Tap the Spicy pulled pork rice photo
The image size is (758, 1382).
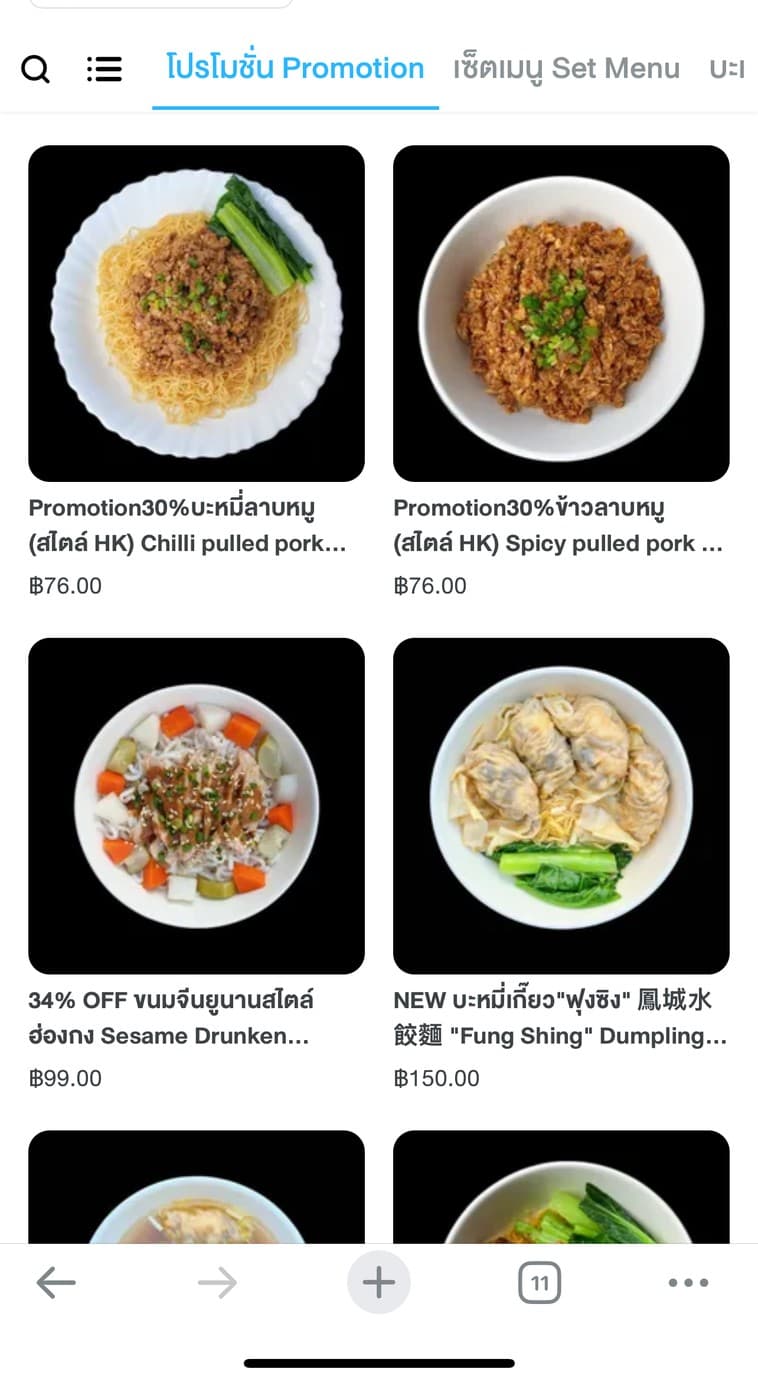click(x=562, y=312)
